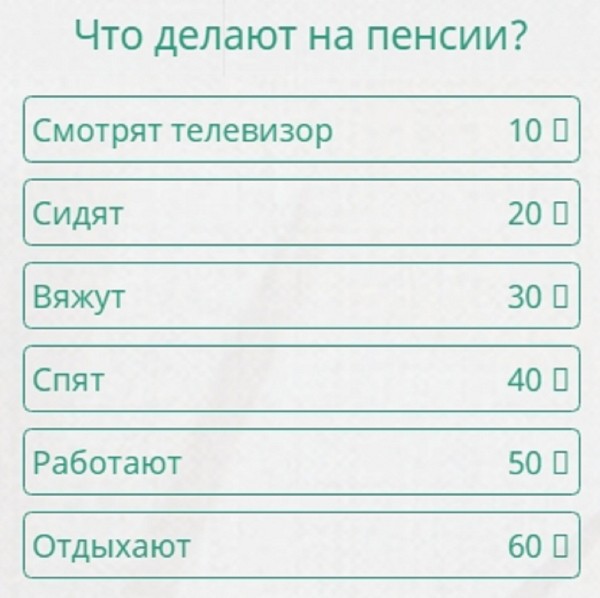Open the 'Отдыхают' answer row

(x=300, y=546)
